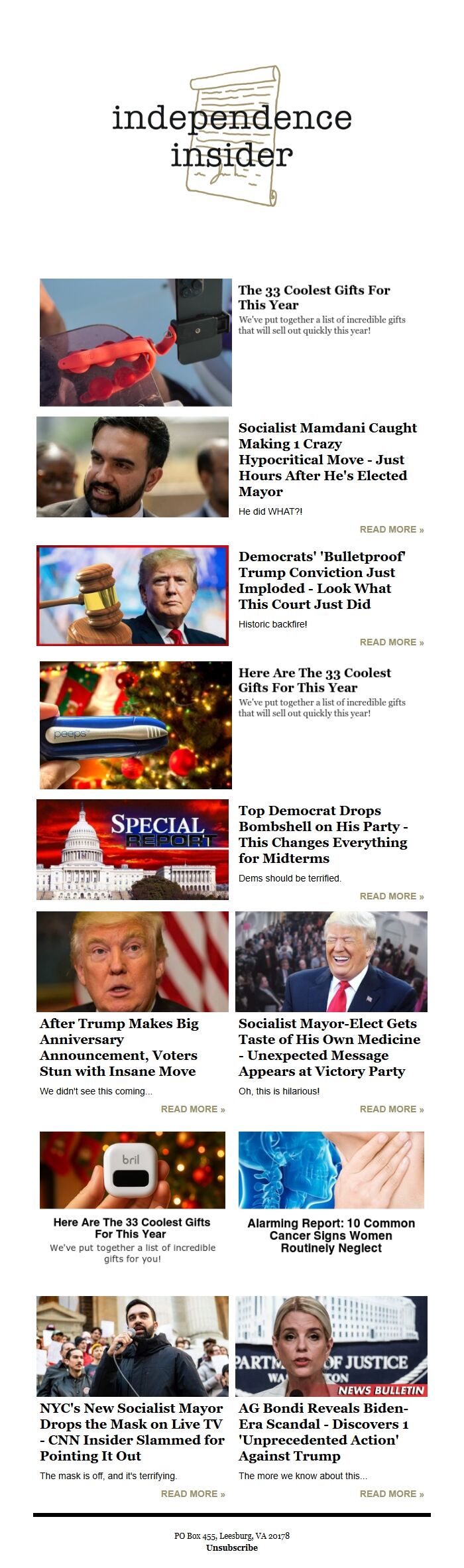Screen dimensions: 464x1568
Task: Read more on Top Democrat bombshell story
Action: click(391, 896)
